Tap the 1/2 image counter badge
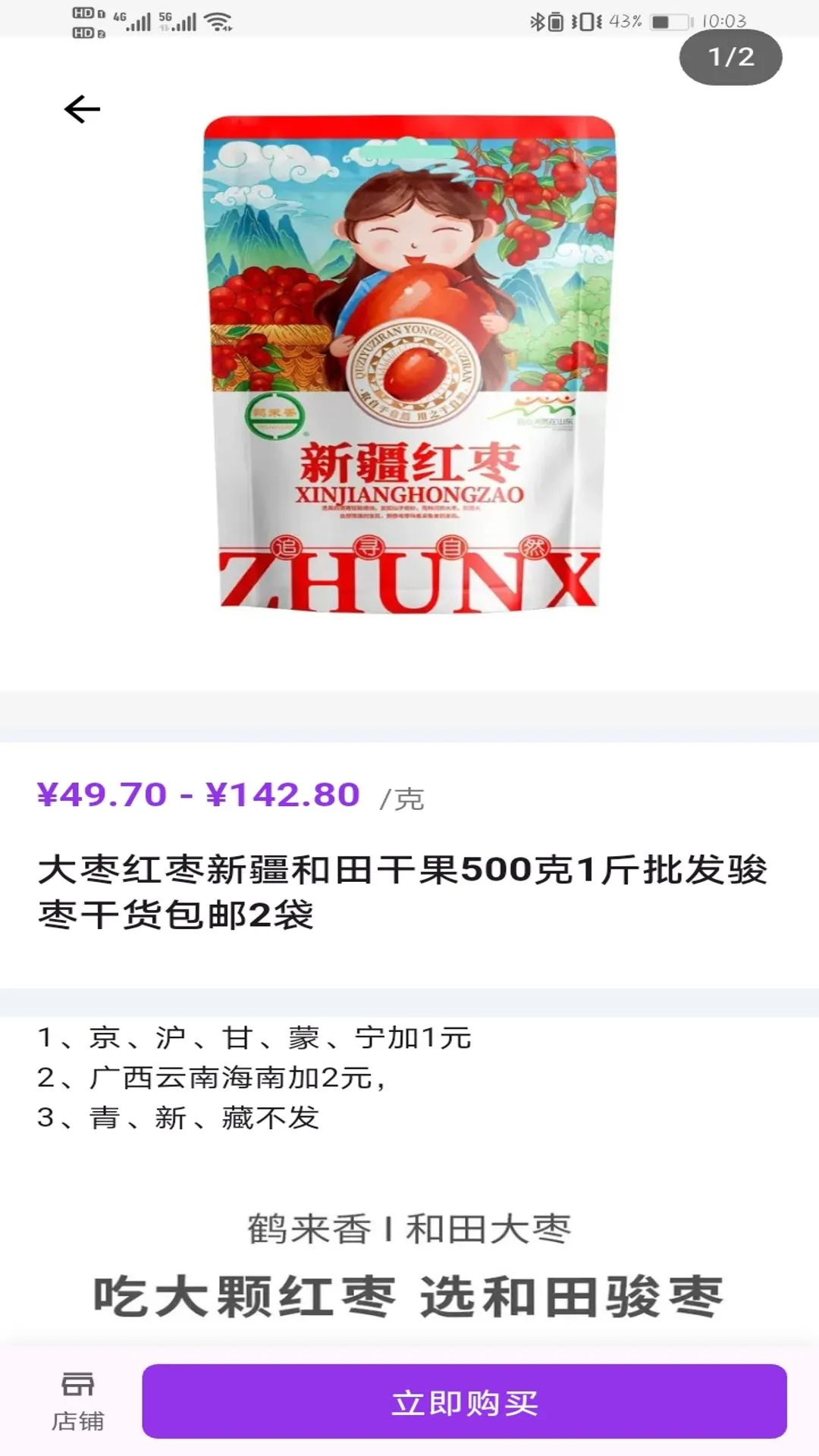The image size is (819, 1456). point(729,56)
